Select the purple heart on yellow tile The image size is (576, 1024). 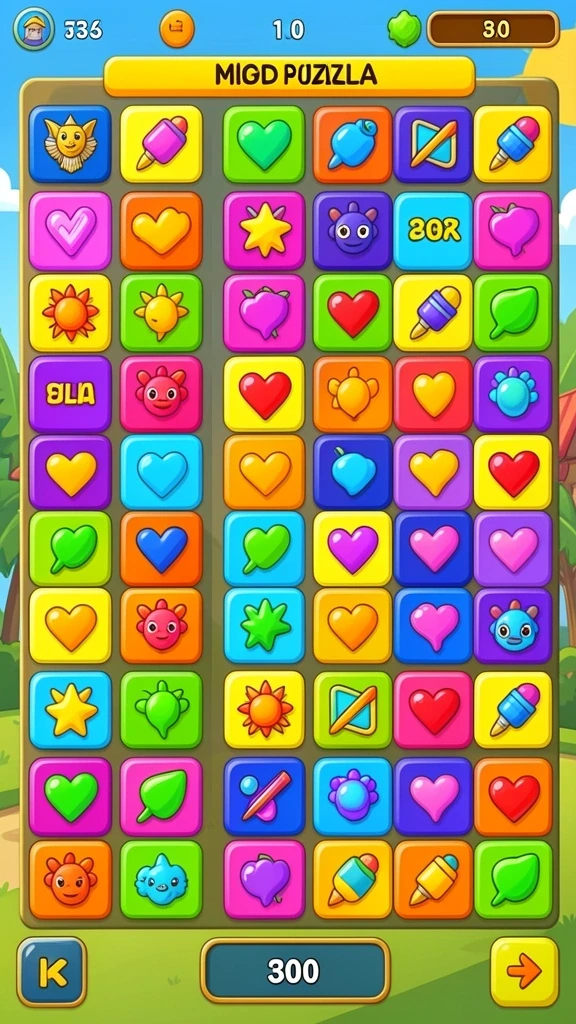(353, 549)
